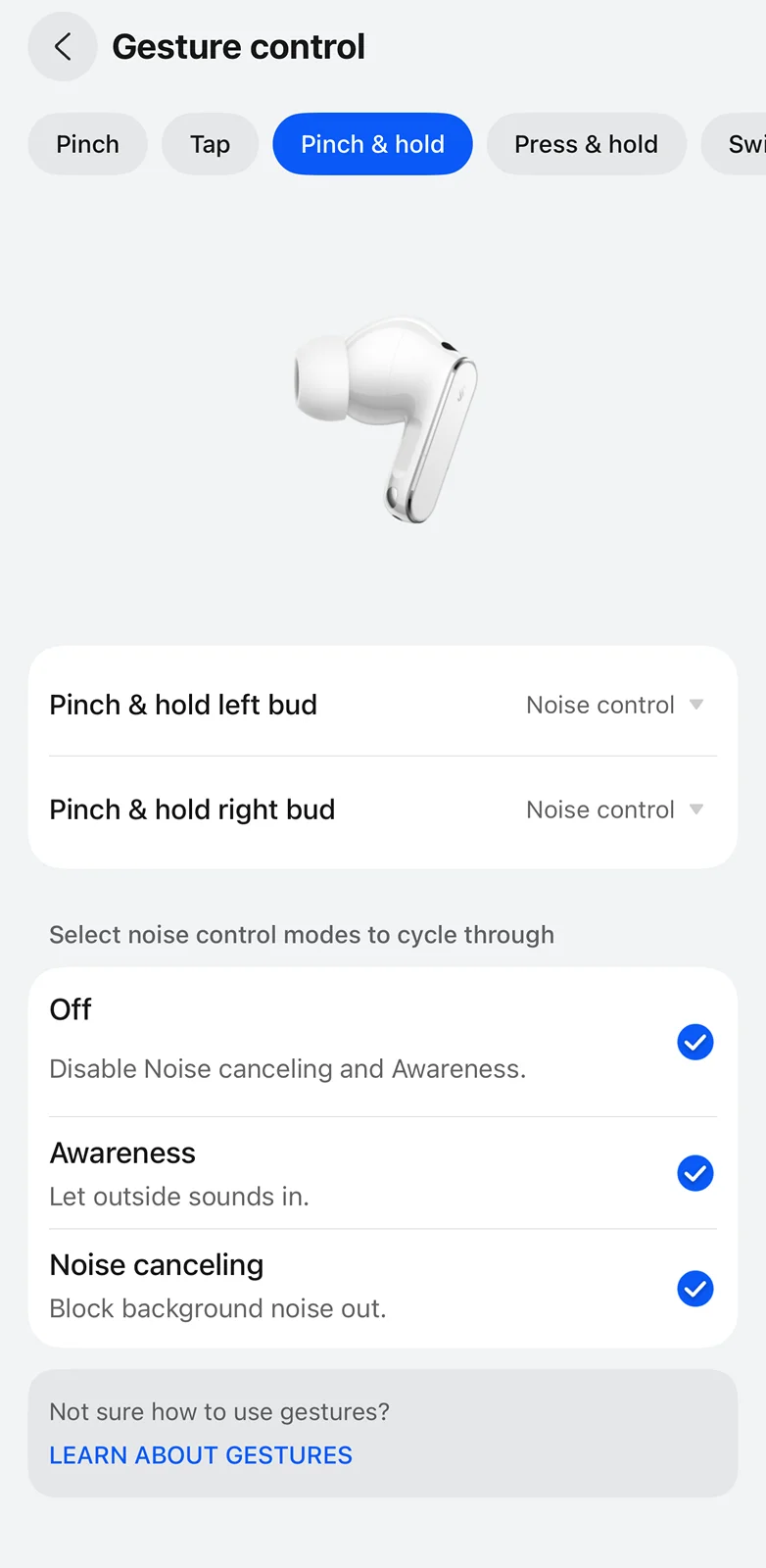Open the Press & hold tab
Image resolution: width=766 pixels, height=1568 pixels.
pyautogui.click(x=586, y=144)
